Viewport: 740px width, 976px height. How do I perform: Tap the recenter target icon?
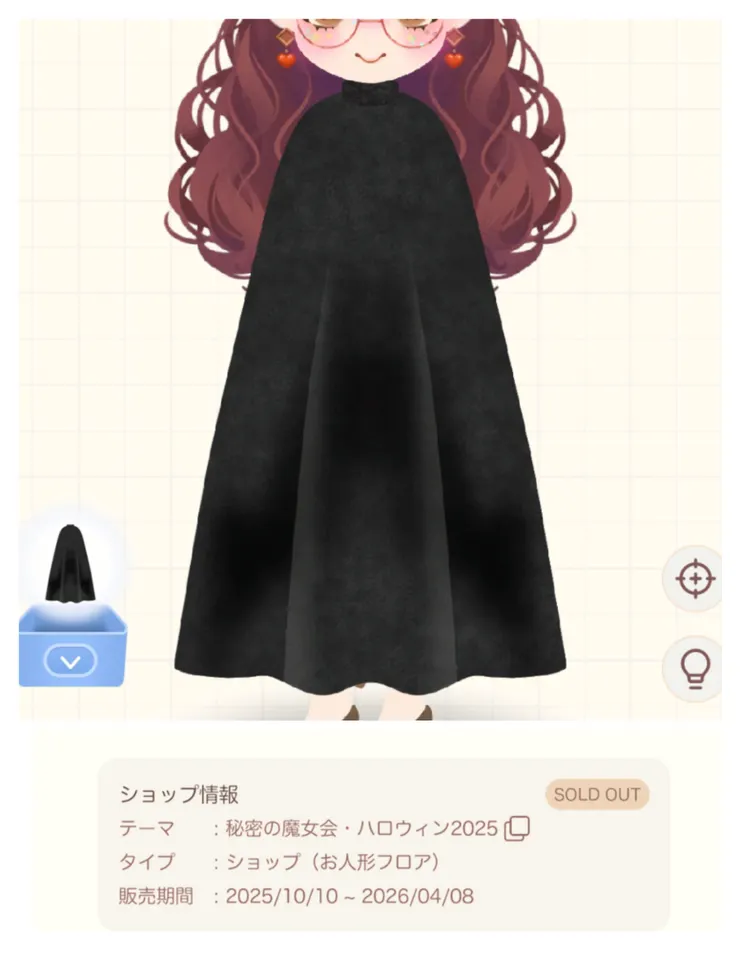[696, 579]
